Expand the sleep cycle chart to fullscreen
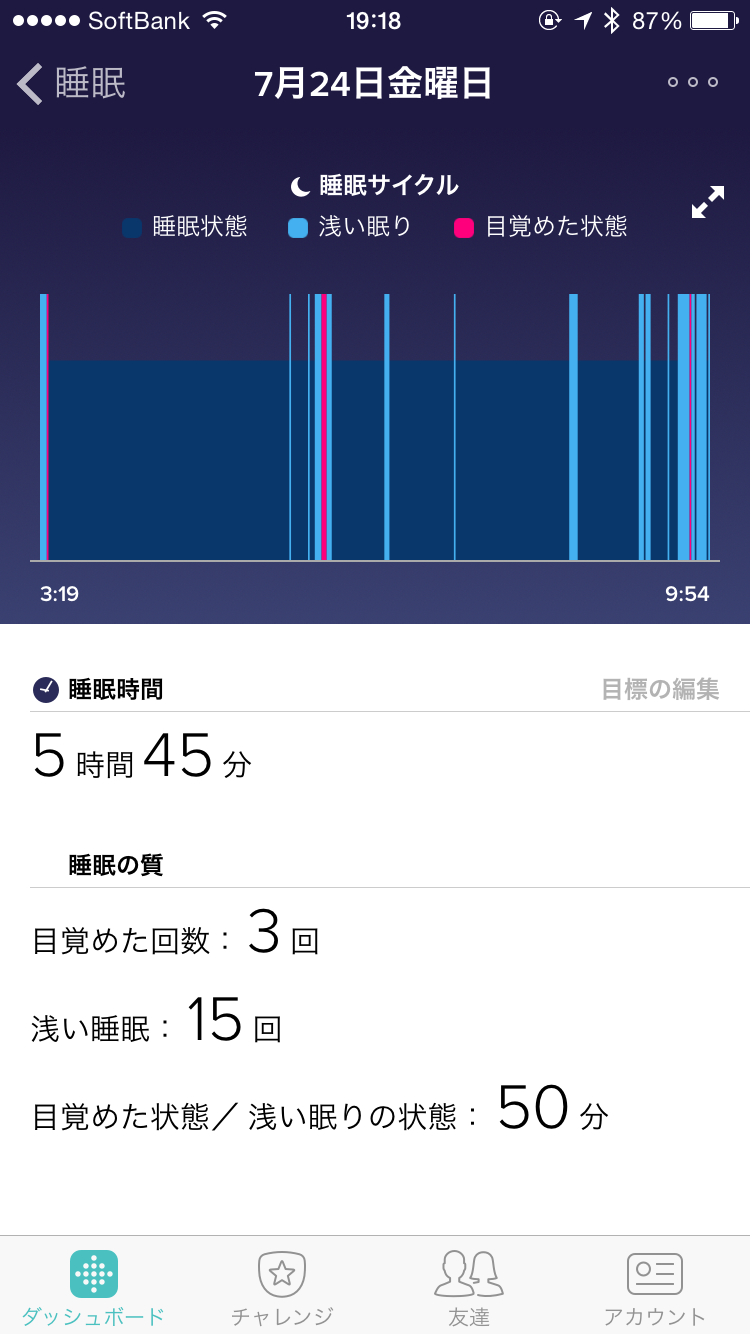 (x=707, y=203)
